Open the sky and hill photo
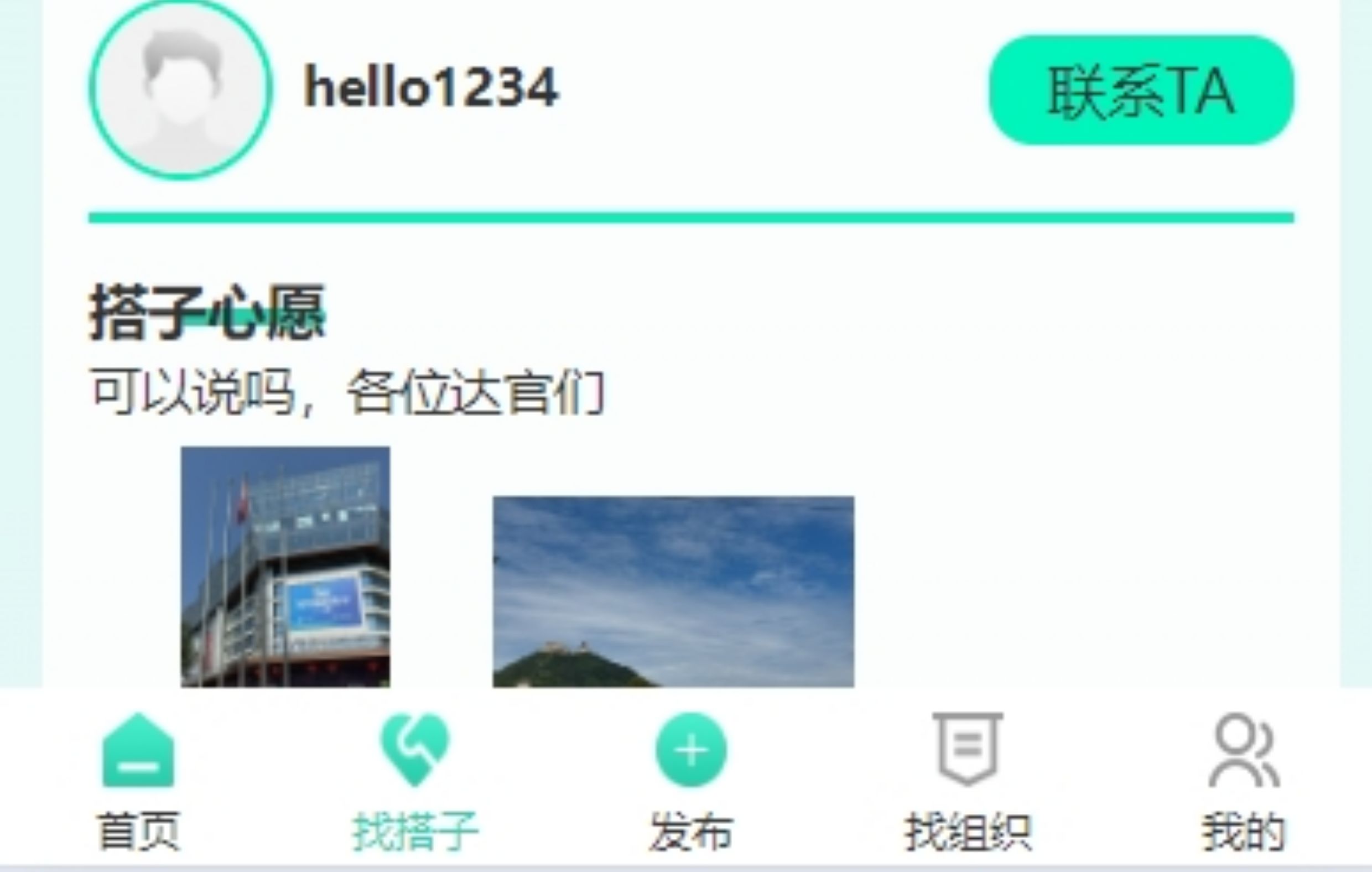This screenshot has width=1372, height=872. click(673, 591)
